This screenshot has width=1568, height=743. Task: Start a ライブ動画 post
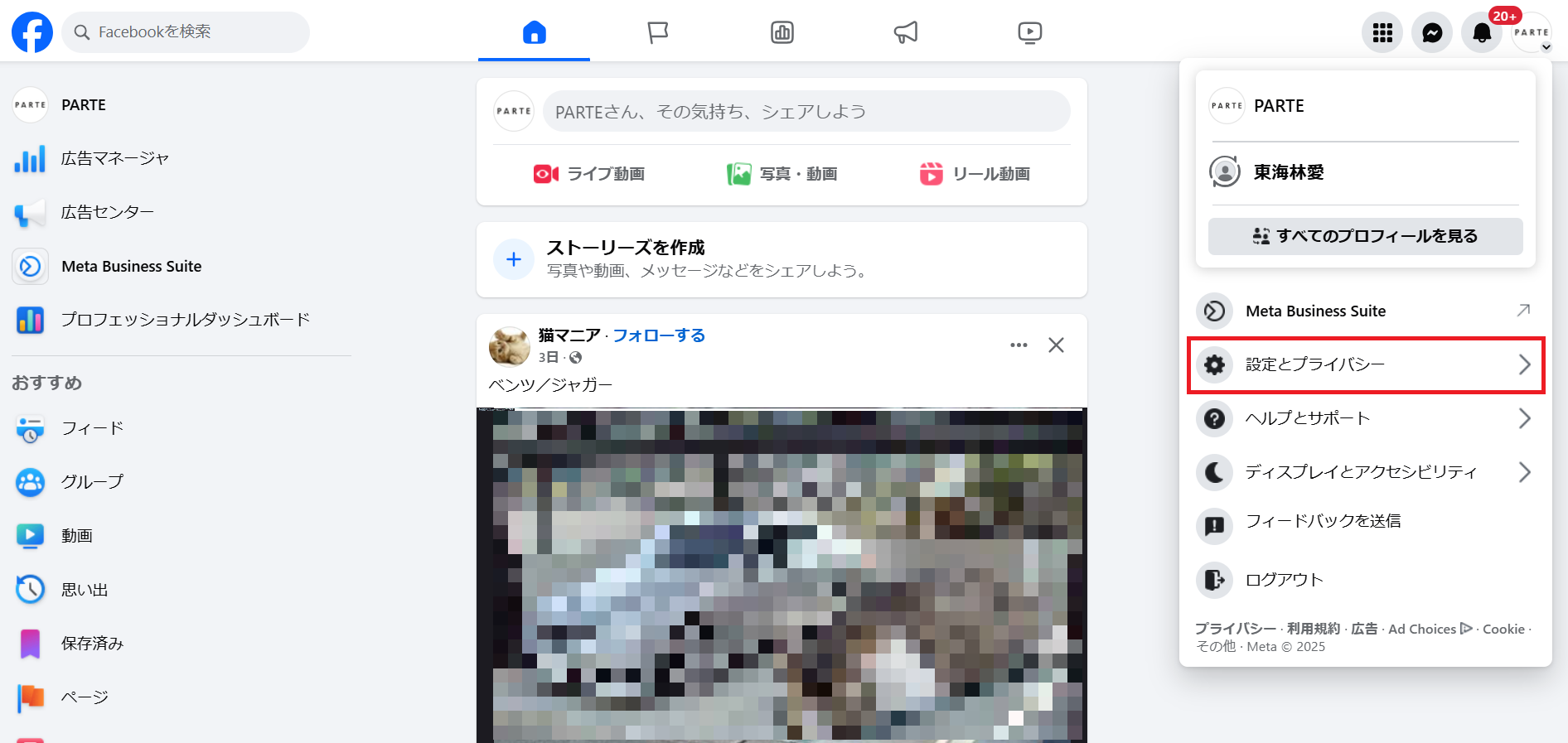click(589, 174)
